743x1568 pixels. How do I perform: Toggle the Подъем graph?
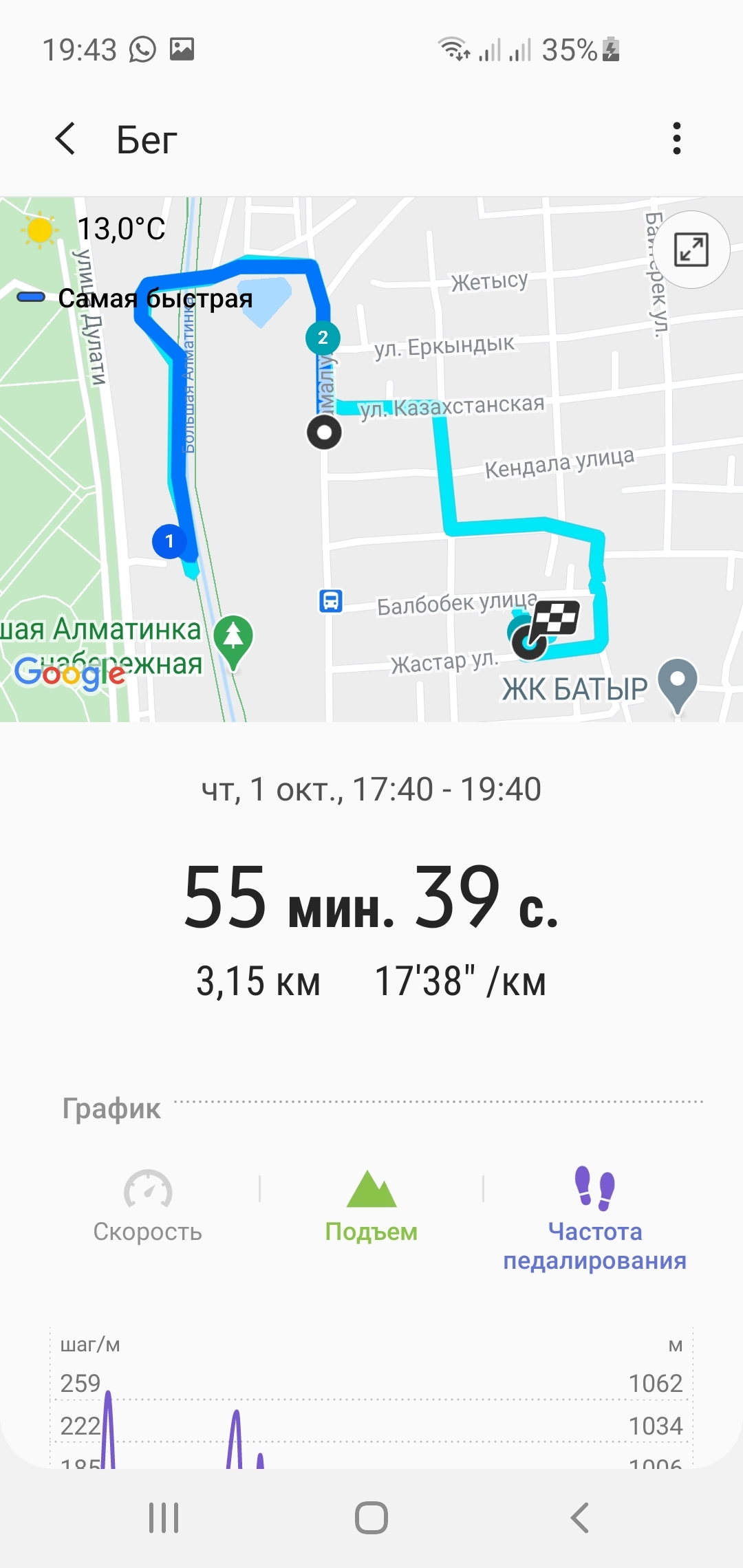[x=371, y=1206]
